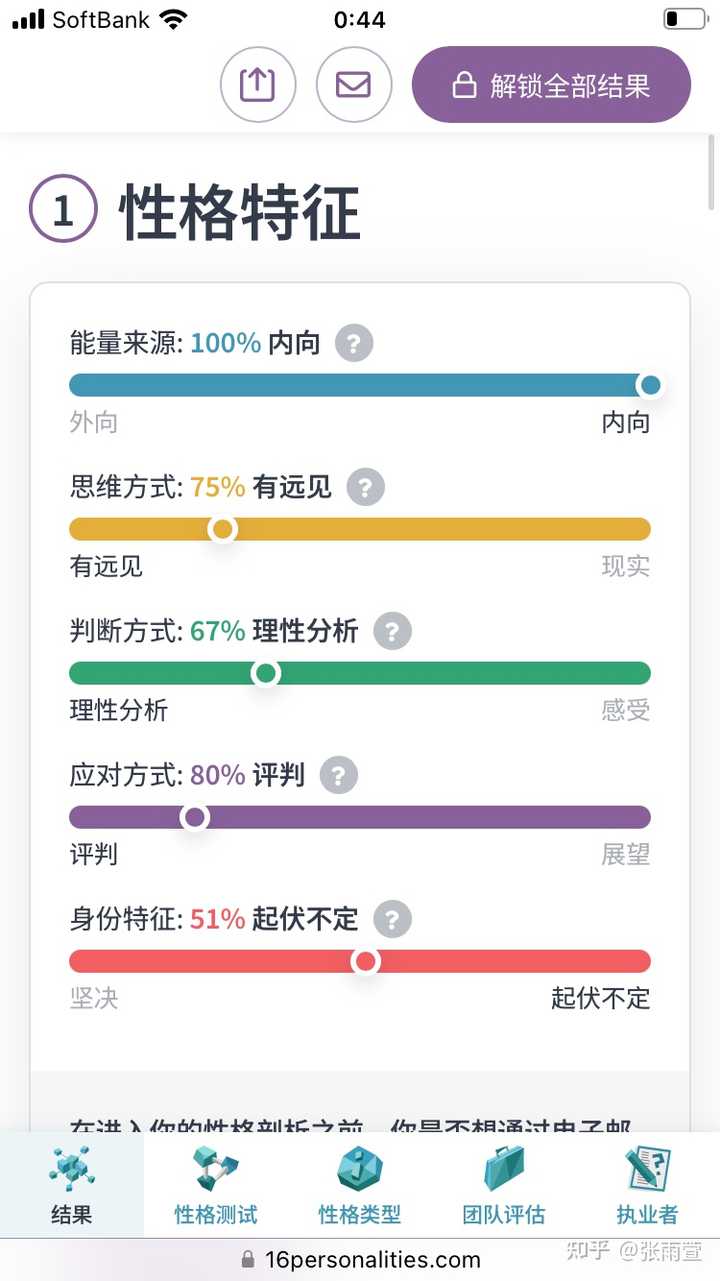Click the share results icon
Image resolution: width=720 pixels, height=1281 pixels.
pyautogui.click(x=257, y=85)
